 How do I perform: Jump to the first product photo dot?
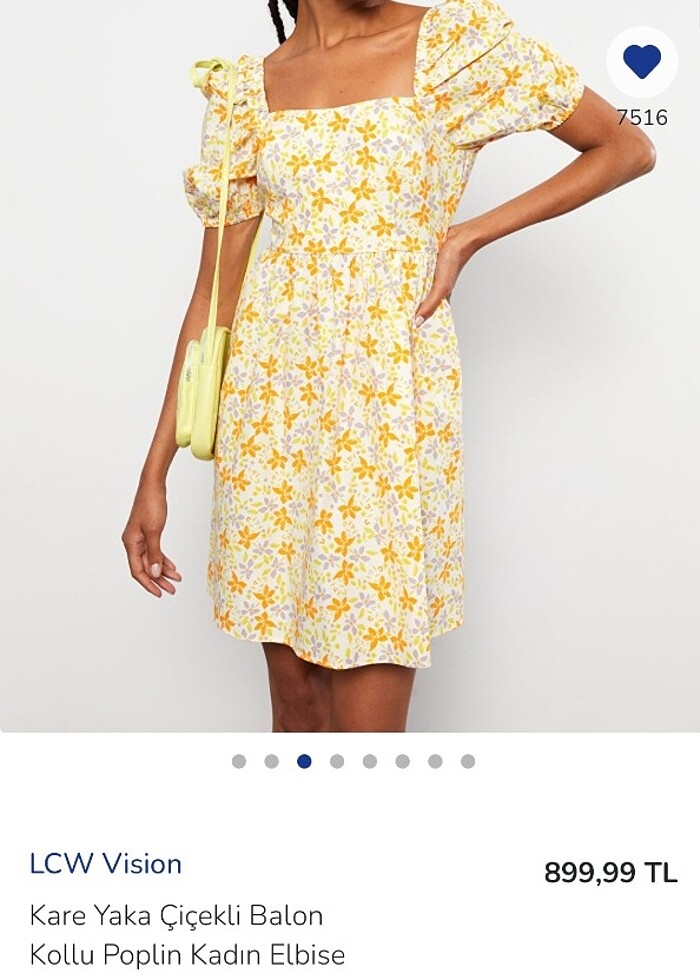[x=239, y=761]
